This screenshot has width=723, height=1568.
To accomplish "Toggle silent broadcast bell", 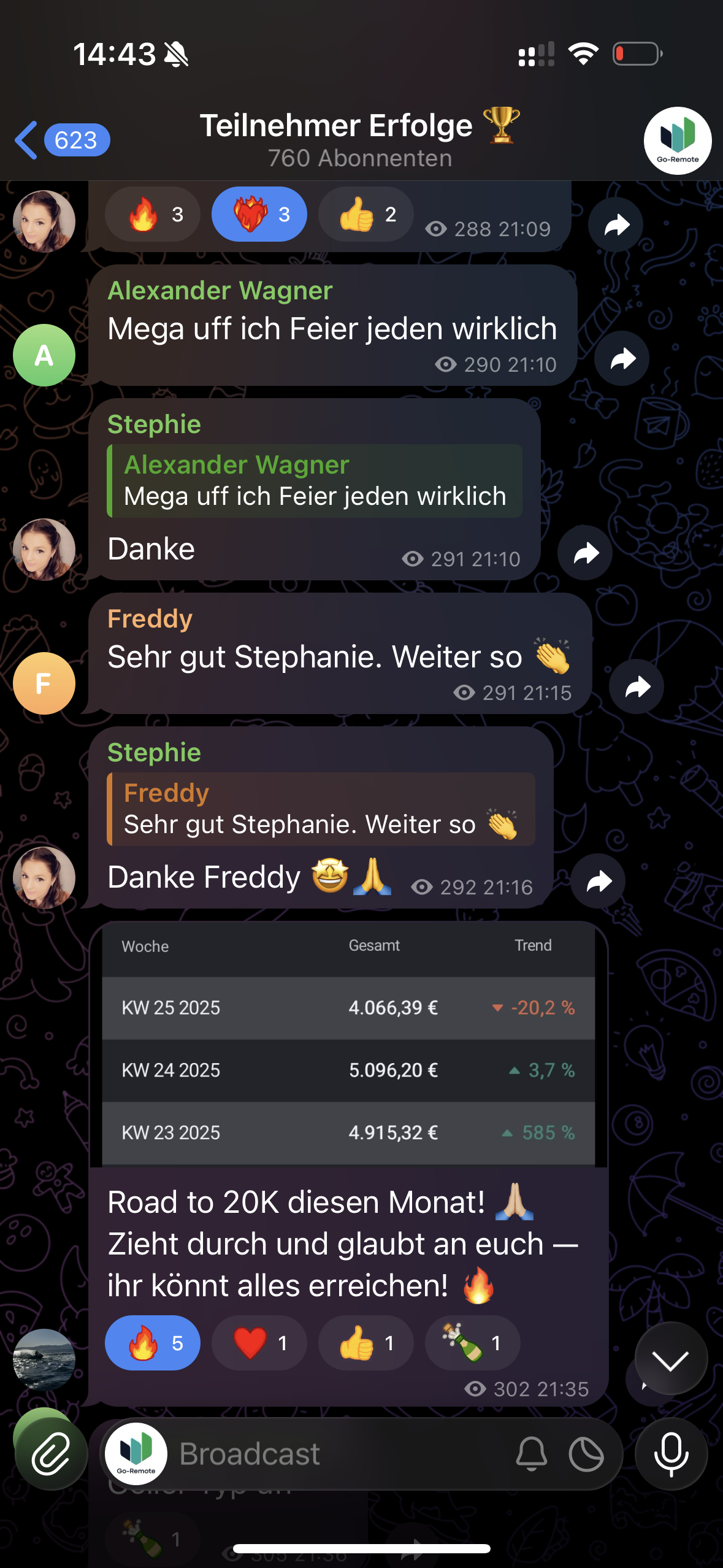I will click(x=532, y=1454).
